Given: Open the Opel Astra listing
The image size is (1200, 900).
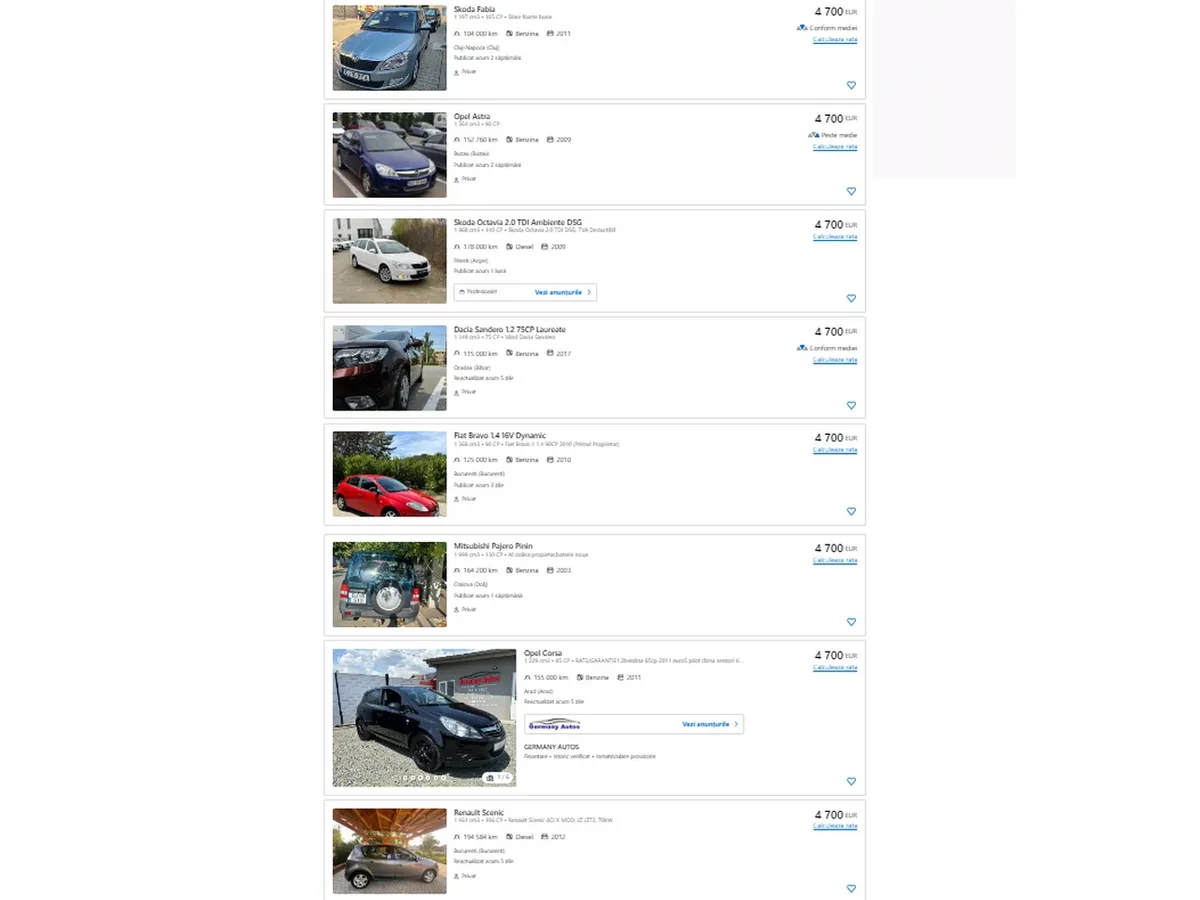Looking at the screenshot, I should pyautogui.click(x=472, y=116).
